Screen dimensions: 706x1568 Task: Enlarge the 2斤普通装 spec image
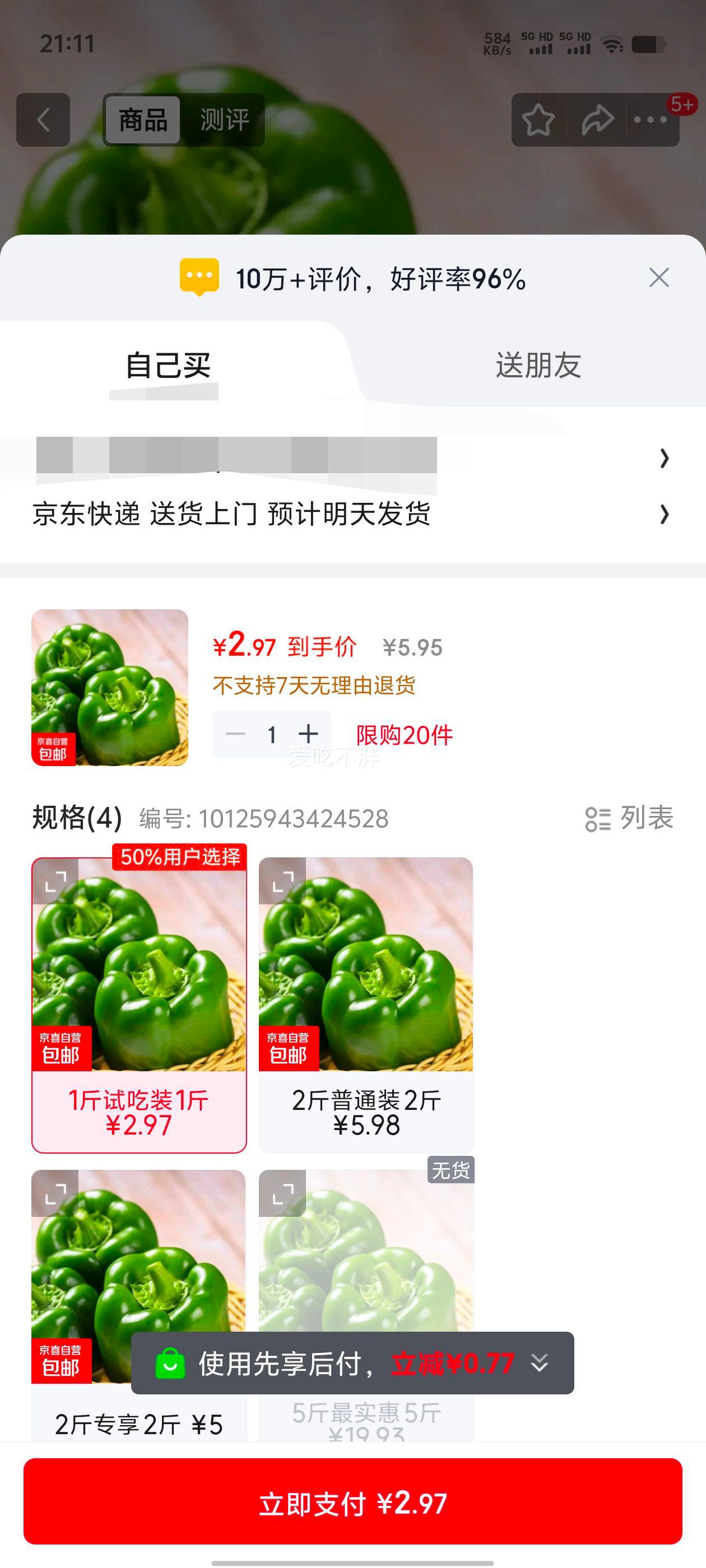pyautogui.click(x=282, y=881)
